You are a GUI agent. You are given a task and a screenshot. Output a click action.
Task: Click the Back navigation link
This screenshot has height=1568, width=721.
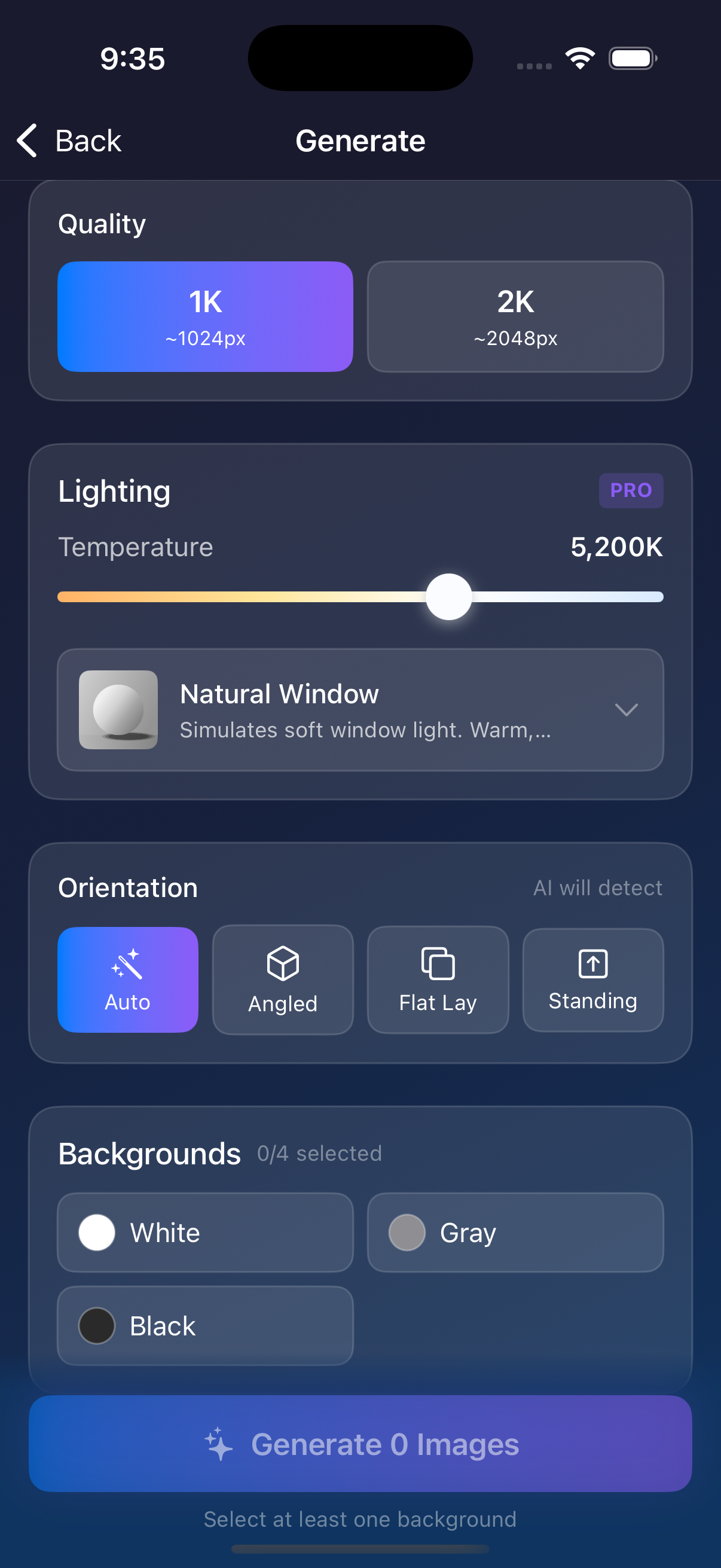coord(88,140)
